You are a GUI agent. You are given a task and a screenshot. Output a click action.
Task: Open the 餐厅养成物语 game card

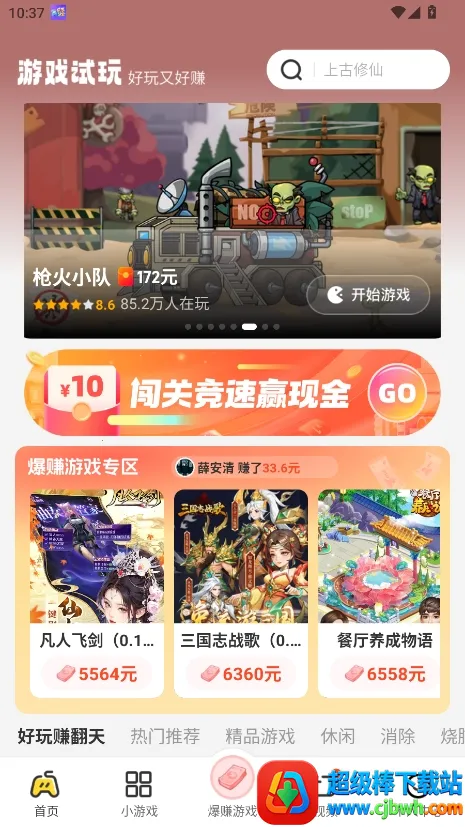pos(379,593)
